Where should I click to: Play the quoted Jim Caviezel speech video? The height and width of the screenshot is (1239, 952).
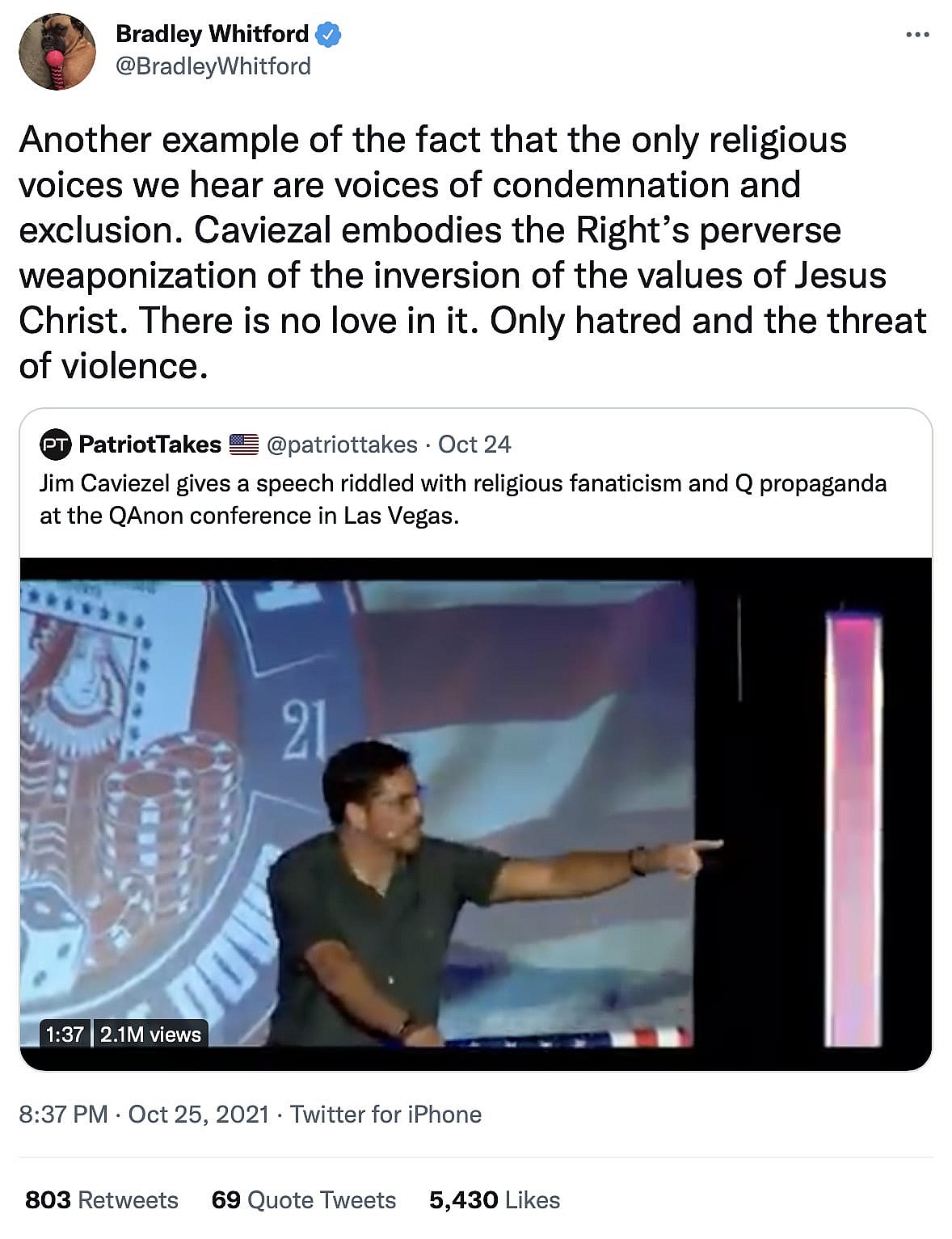(x=475, y=812)
